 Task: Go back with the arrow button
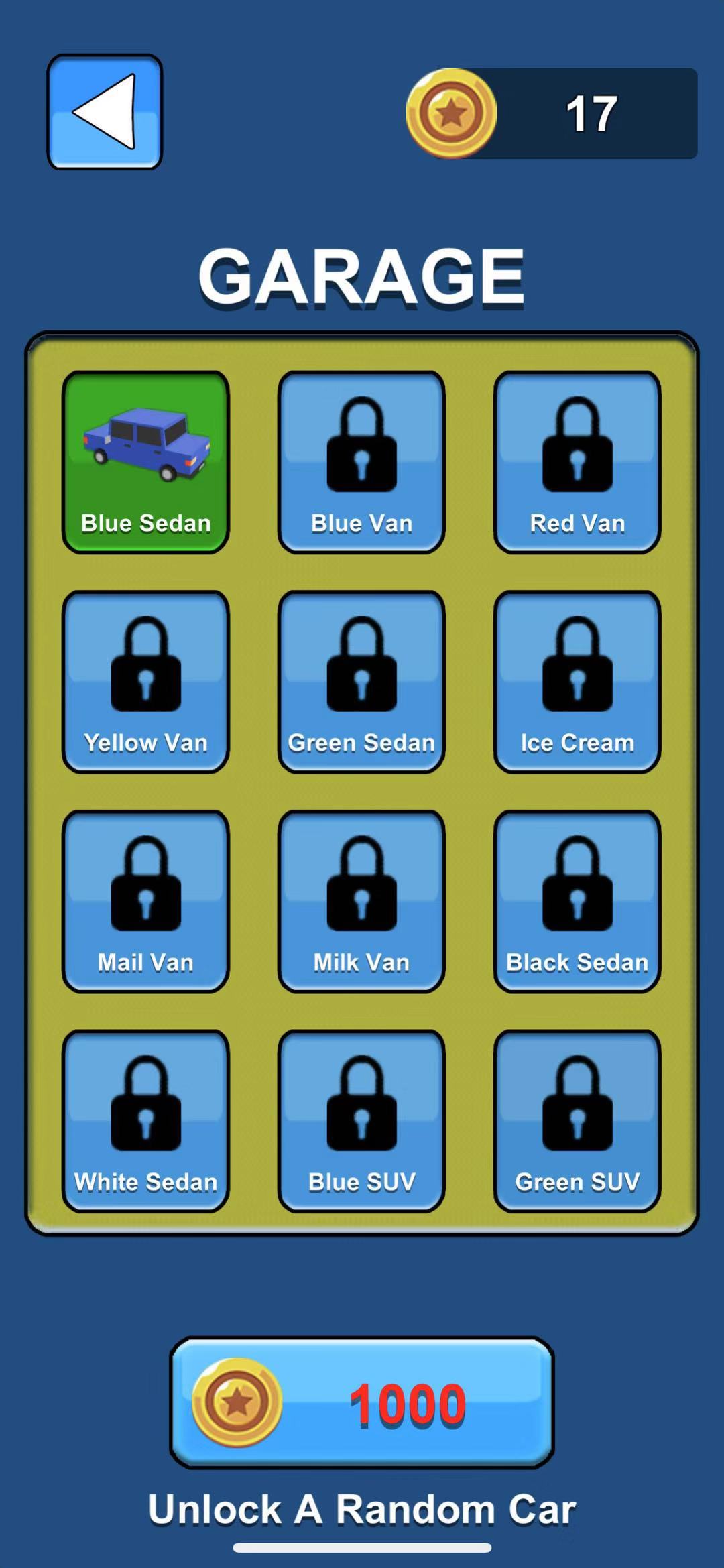[x=105, y=112]
